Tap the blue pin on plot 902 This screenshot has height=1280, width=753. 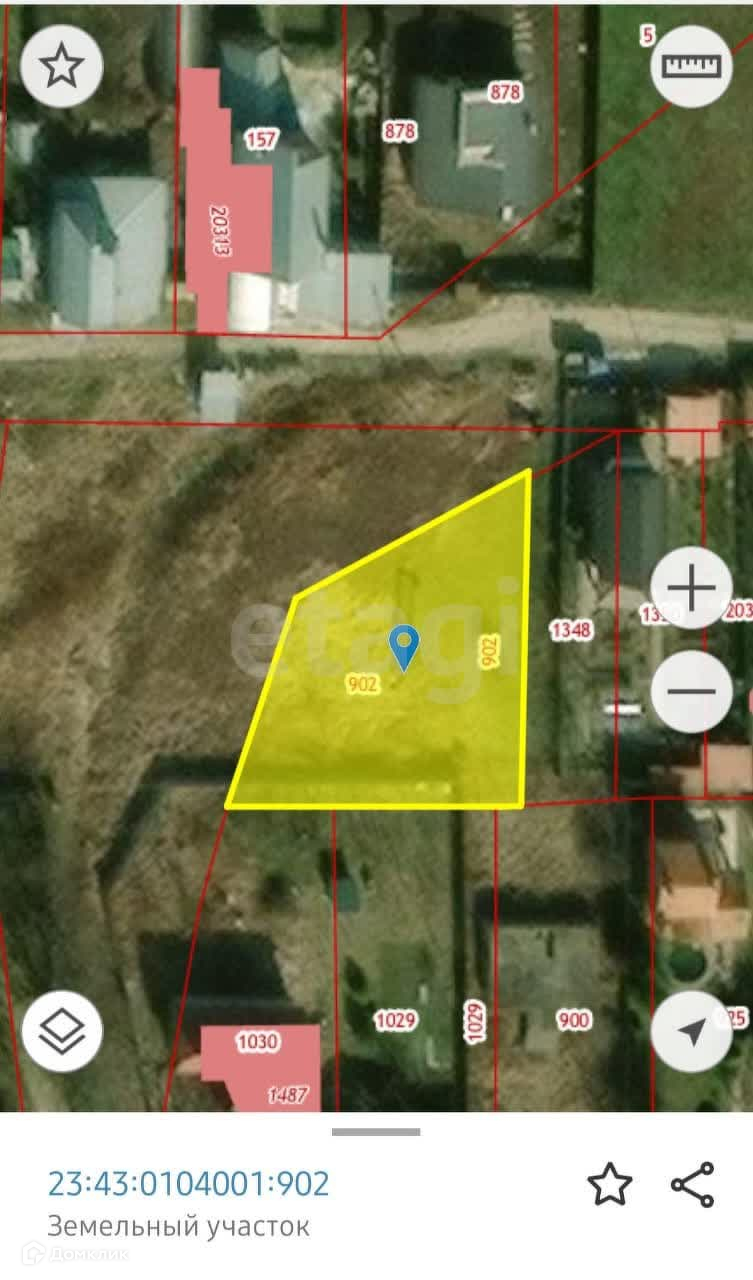(x=403, y=646)
